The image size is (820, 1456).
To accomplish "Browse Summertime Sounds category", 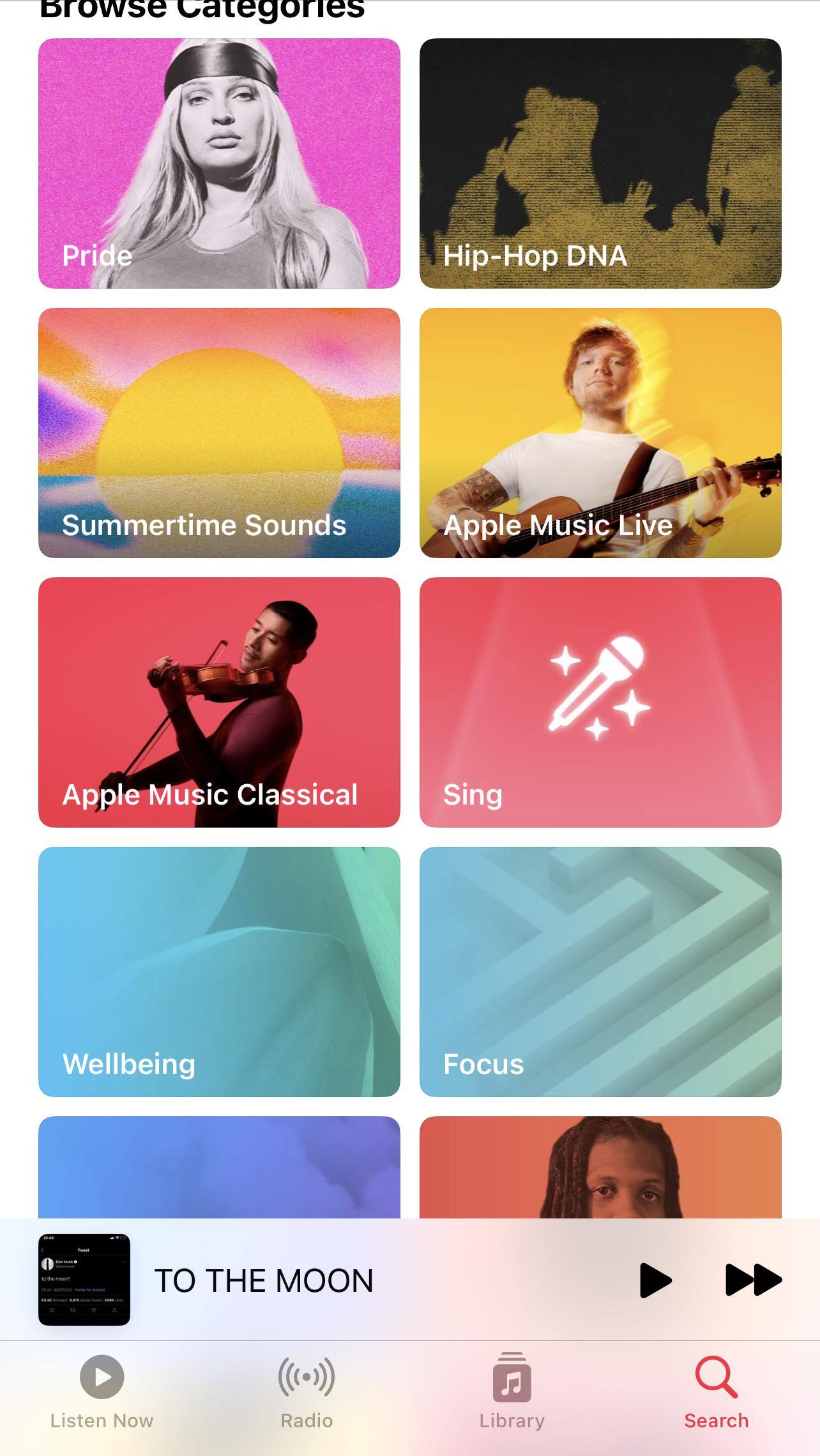I will click(x=219, y=433).
